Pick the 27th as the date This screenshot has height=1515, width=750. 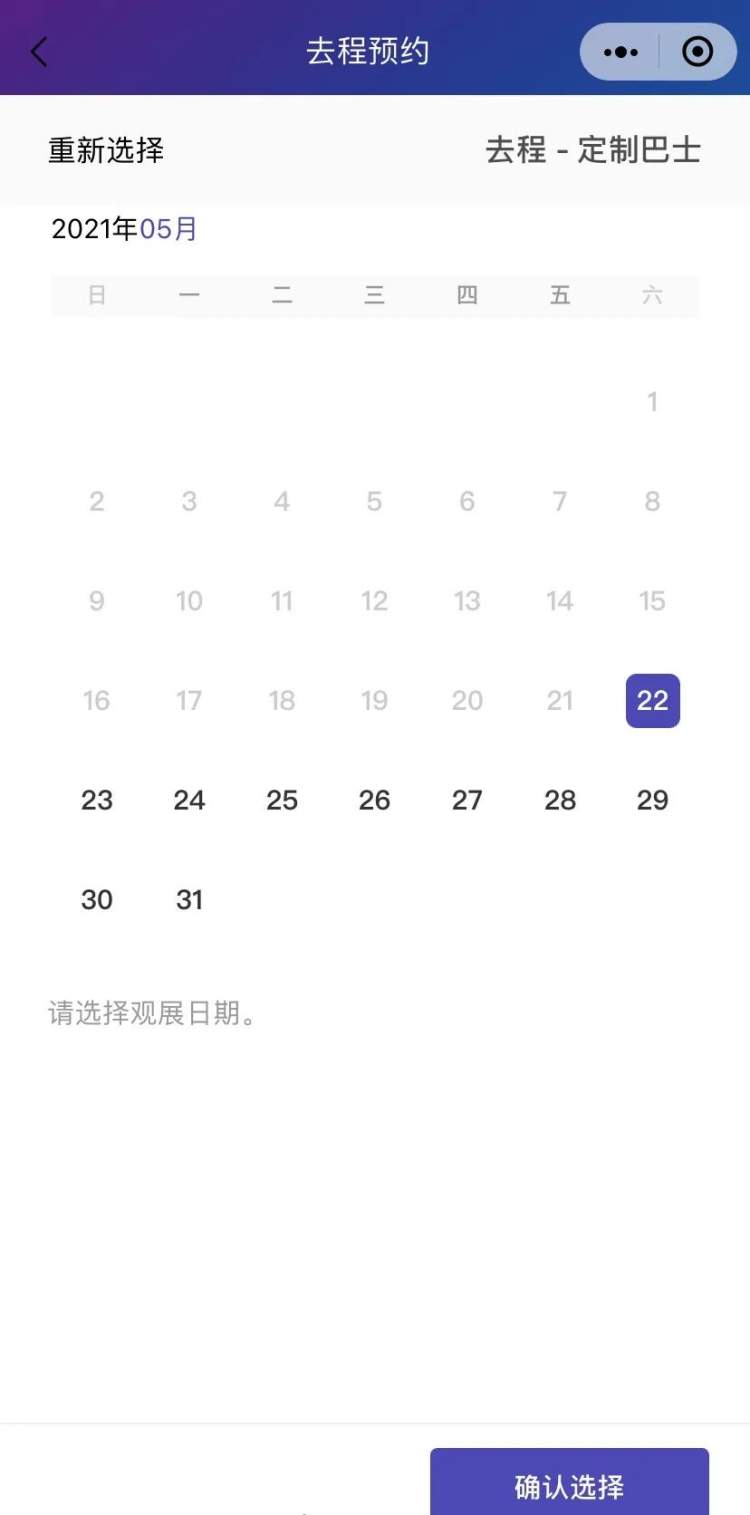point(467,800)
